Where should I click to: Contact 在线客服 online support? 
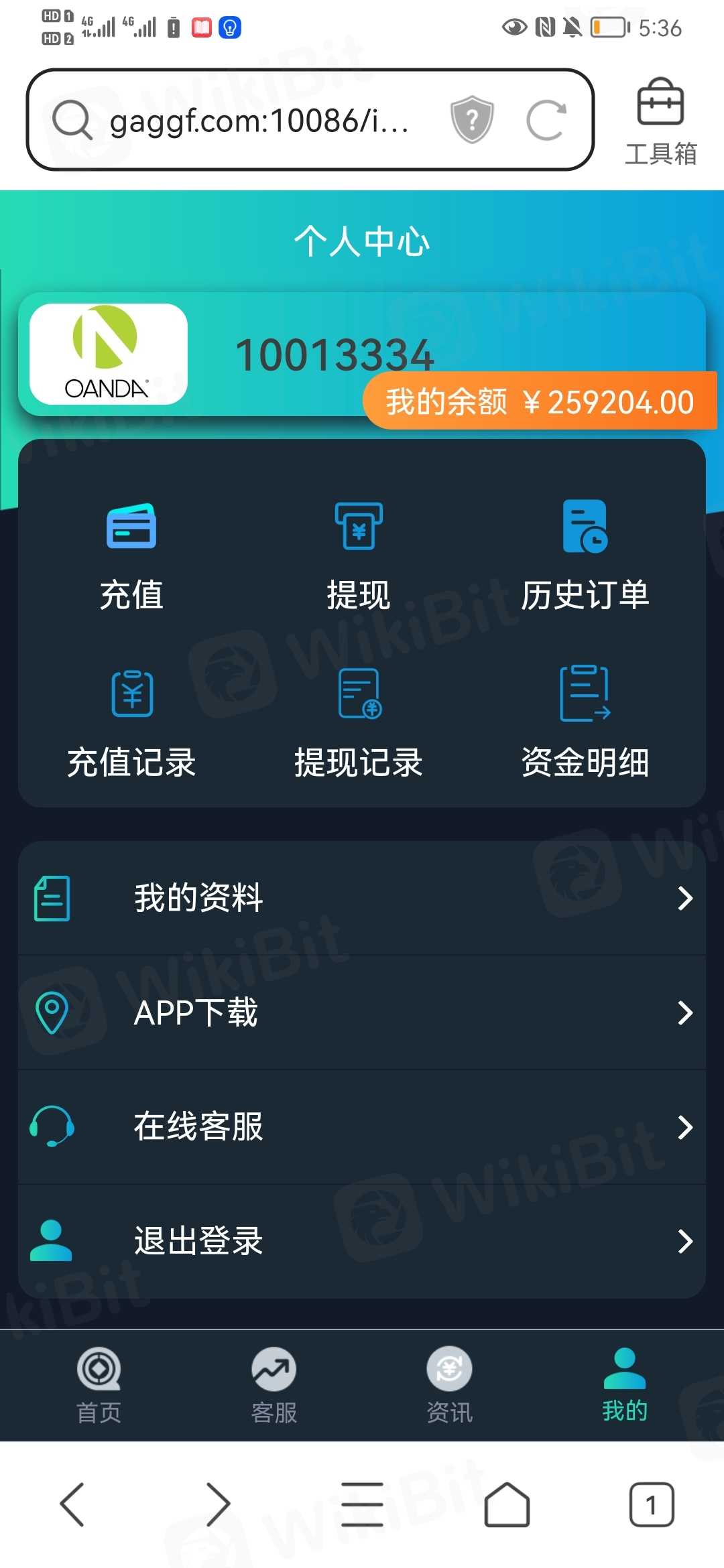coord(362,1127)
